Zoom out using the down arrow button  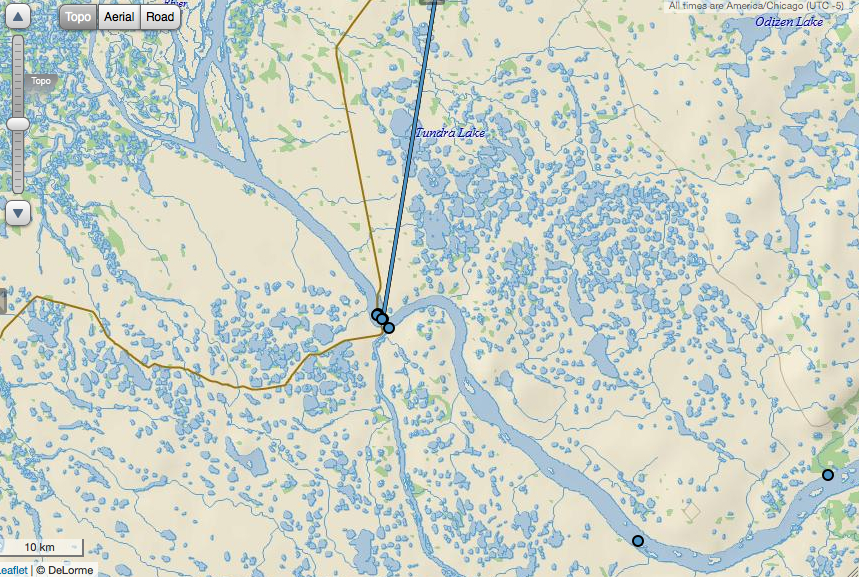click(x=19, y=212)
